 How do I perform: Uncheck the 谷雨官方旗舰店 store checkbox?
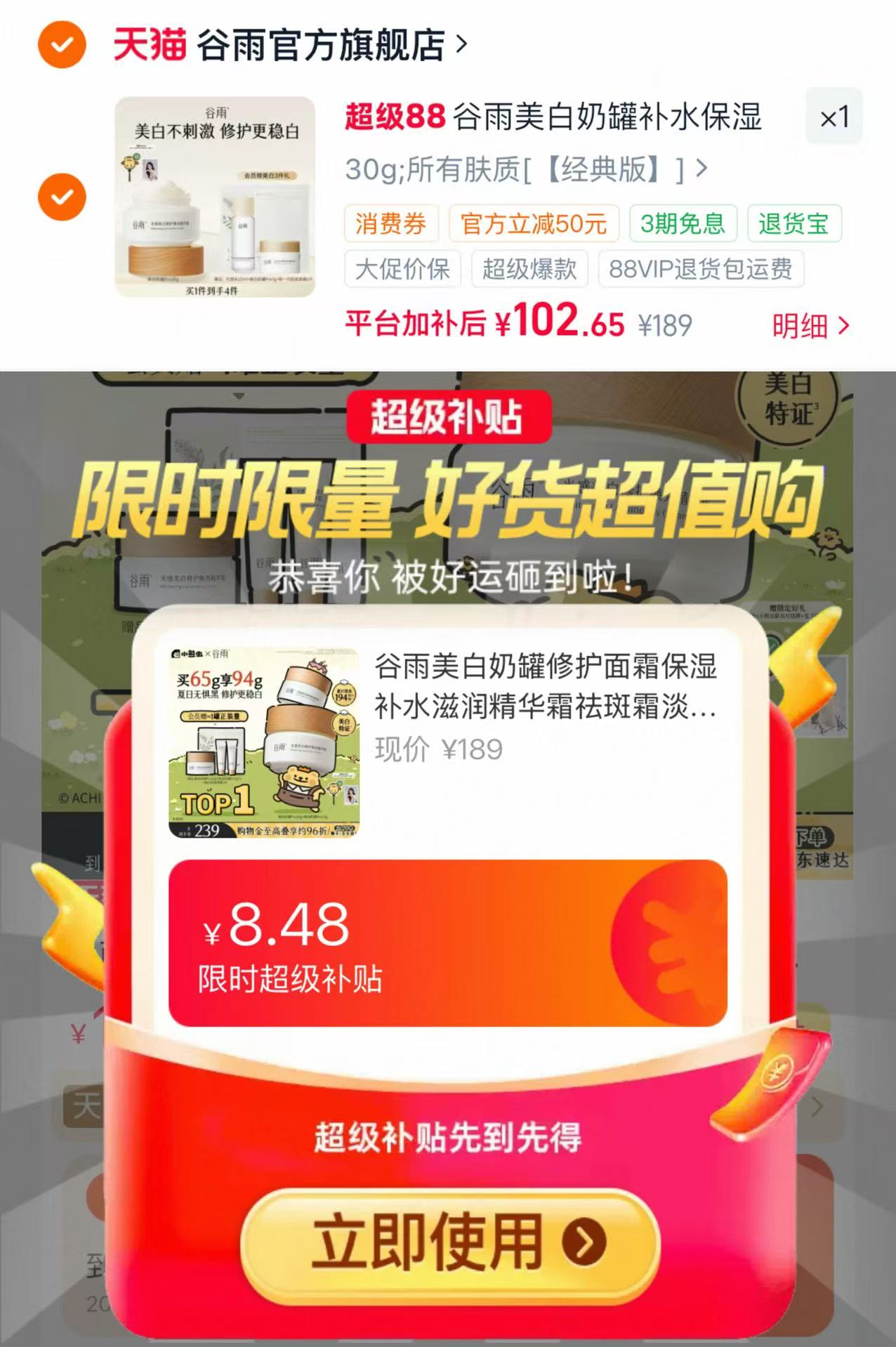coord(62,45)
